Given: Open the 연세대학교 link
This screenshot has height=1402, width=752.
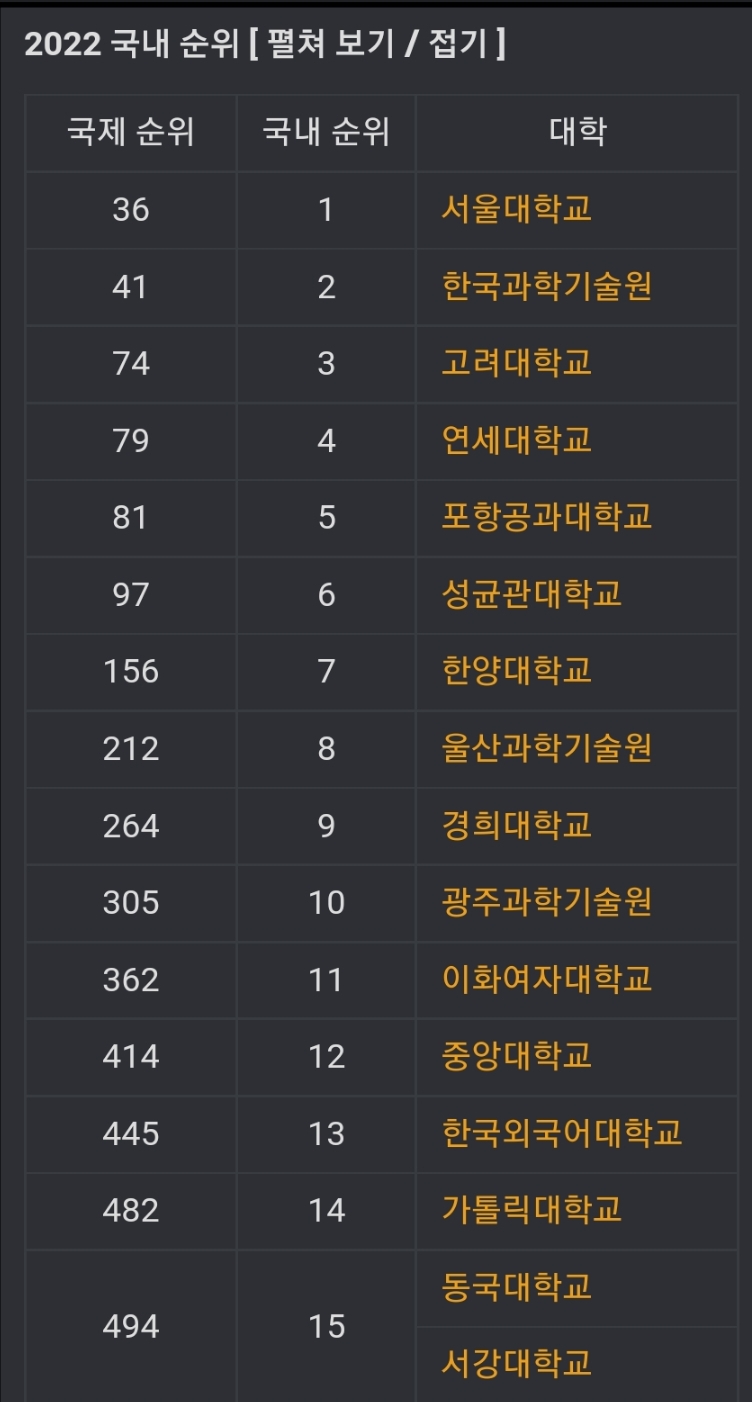Looking at the screenshot, I should 516,440.
